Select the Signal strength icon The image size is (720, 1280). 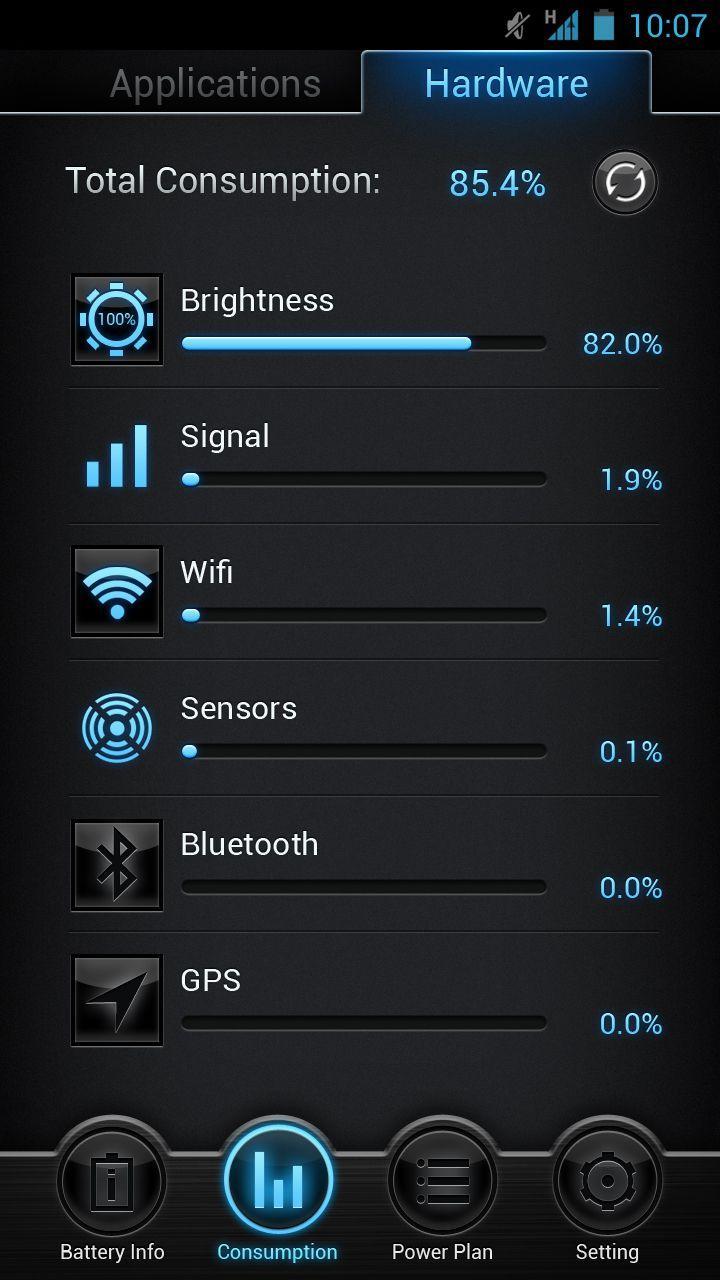tap(117, 456)
